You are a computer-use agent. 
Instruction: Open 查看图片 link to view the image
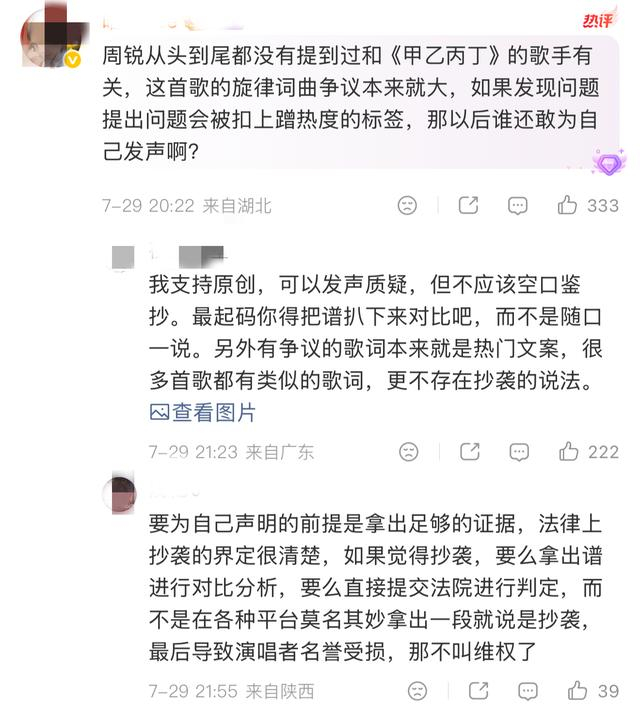click(202, 413)
